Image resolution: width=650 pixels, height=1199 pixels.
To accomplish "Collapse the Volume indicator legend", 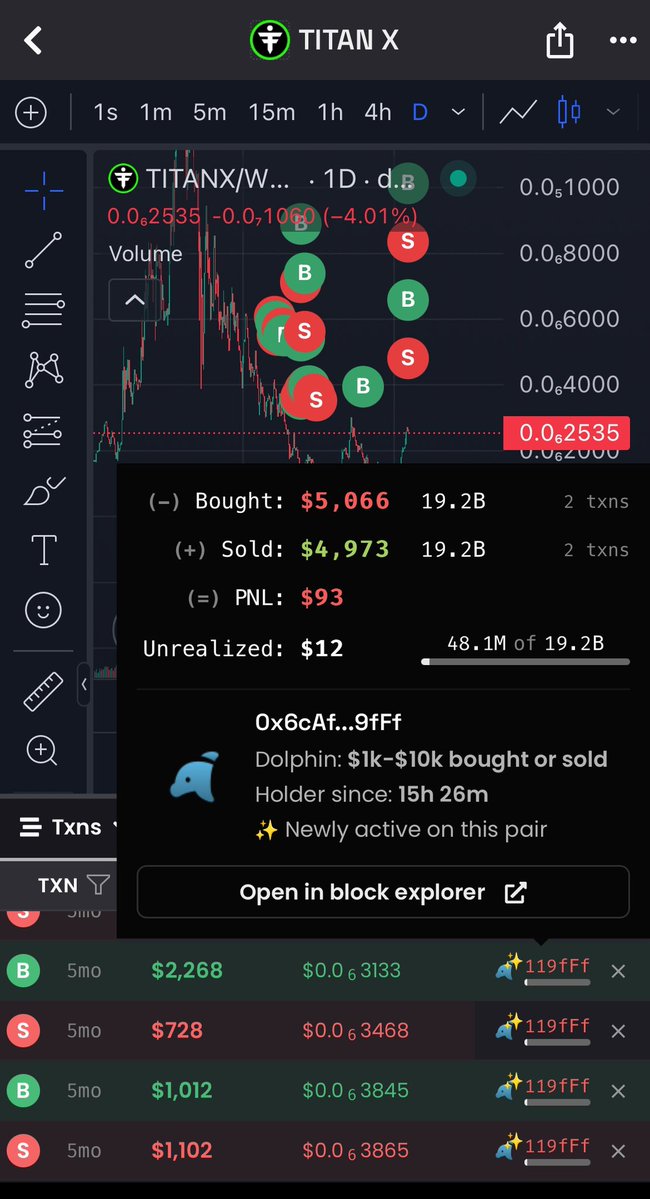I will click(x=135, y=300).
